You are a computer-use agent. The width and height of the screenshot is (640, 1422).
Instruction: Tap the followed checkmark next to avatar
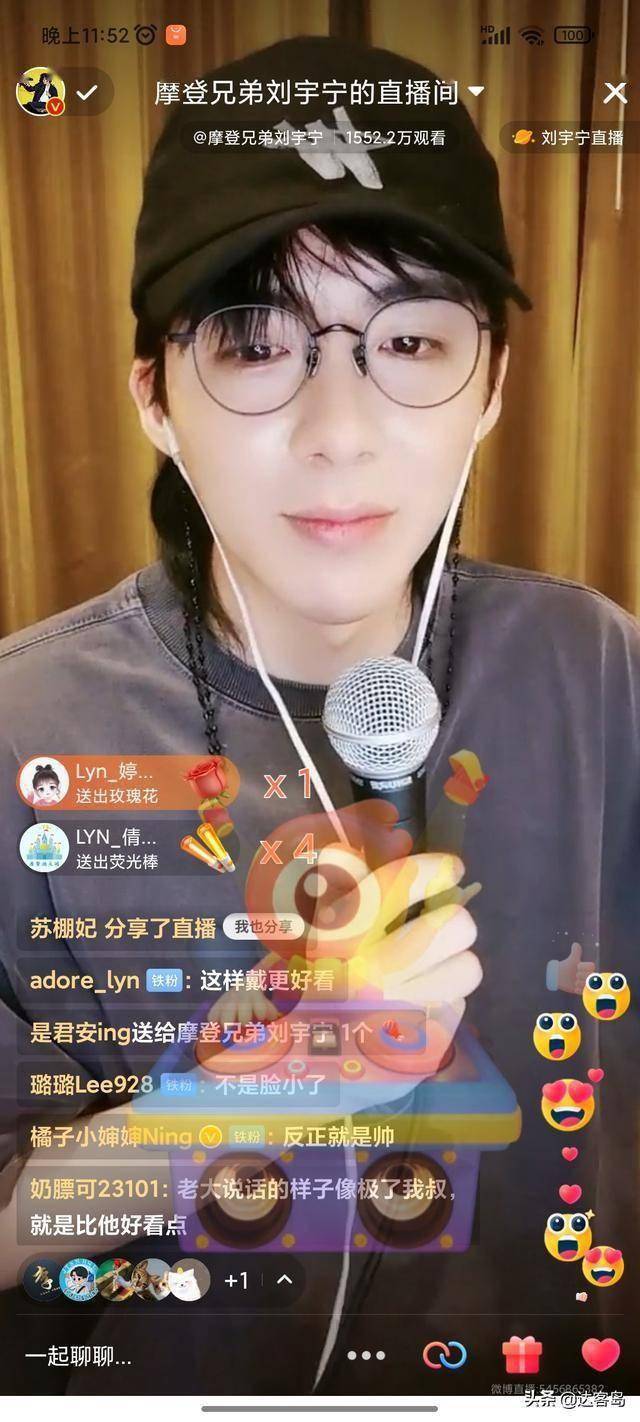pos(87,93)
